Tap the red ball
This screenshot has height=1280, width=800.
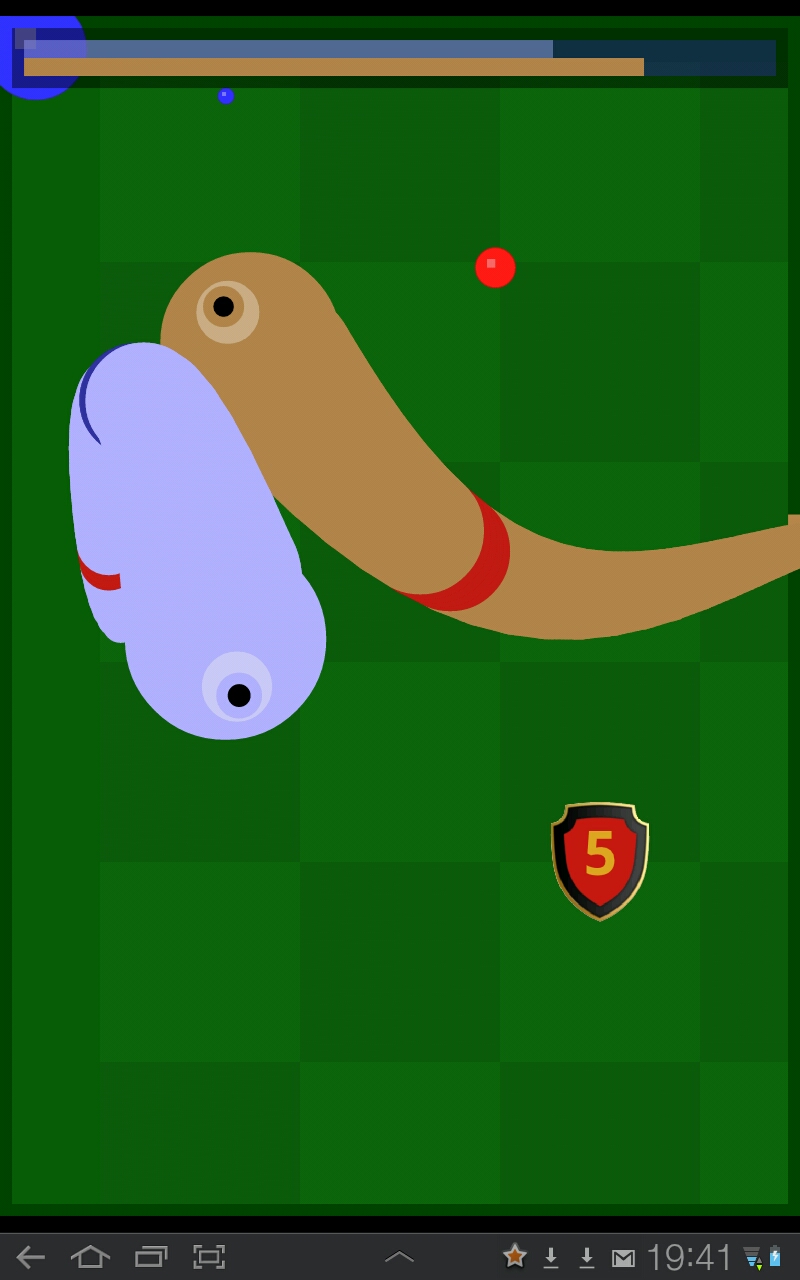tap(495, 268)
